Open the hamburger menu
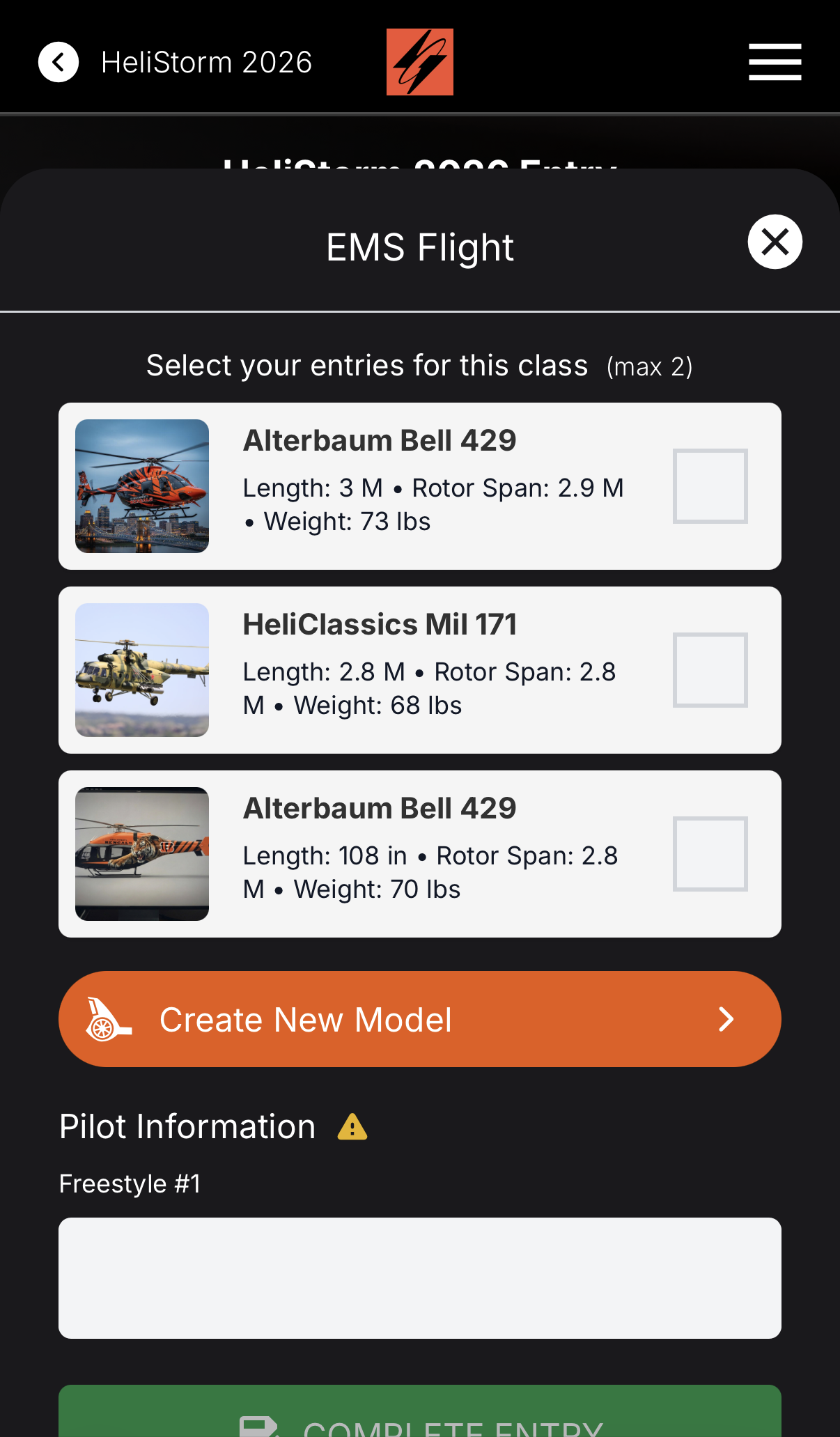 tap(775, 62)
